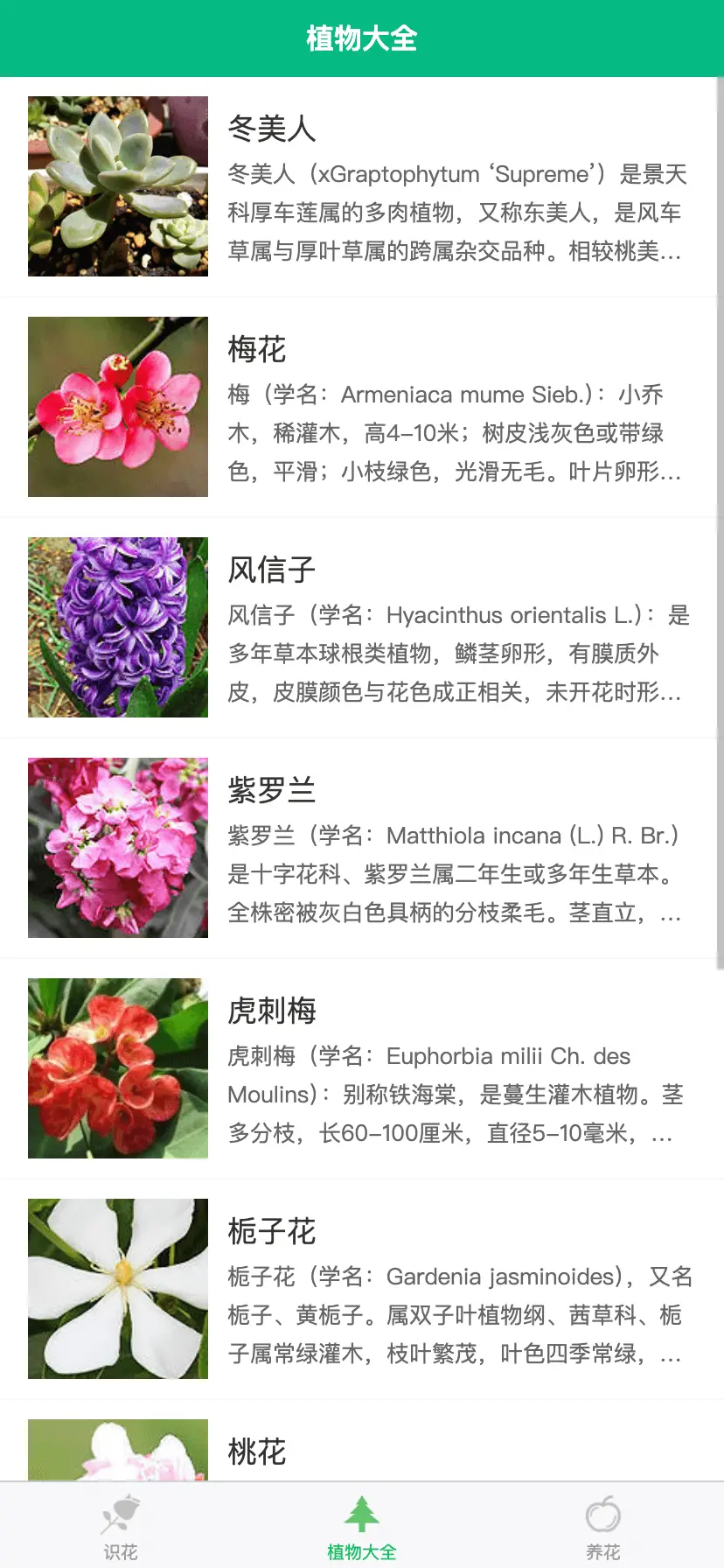Switch to the 识花 tab
Viewport: 724px width, 1568px height.
(121, 1526)
